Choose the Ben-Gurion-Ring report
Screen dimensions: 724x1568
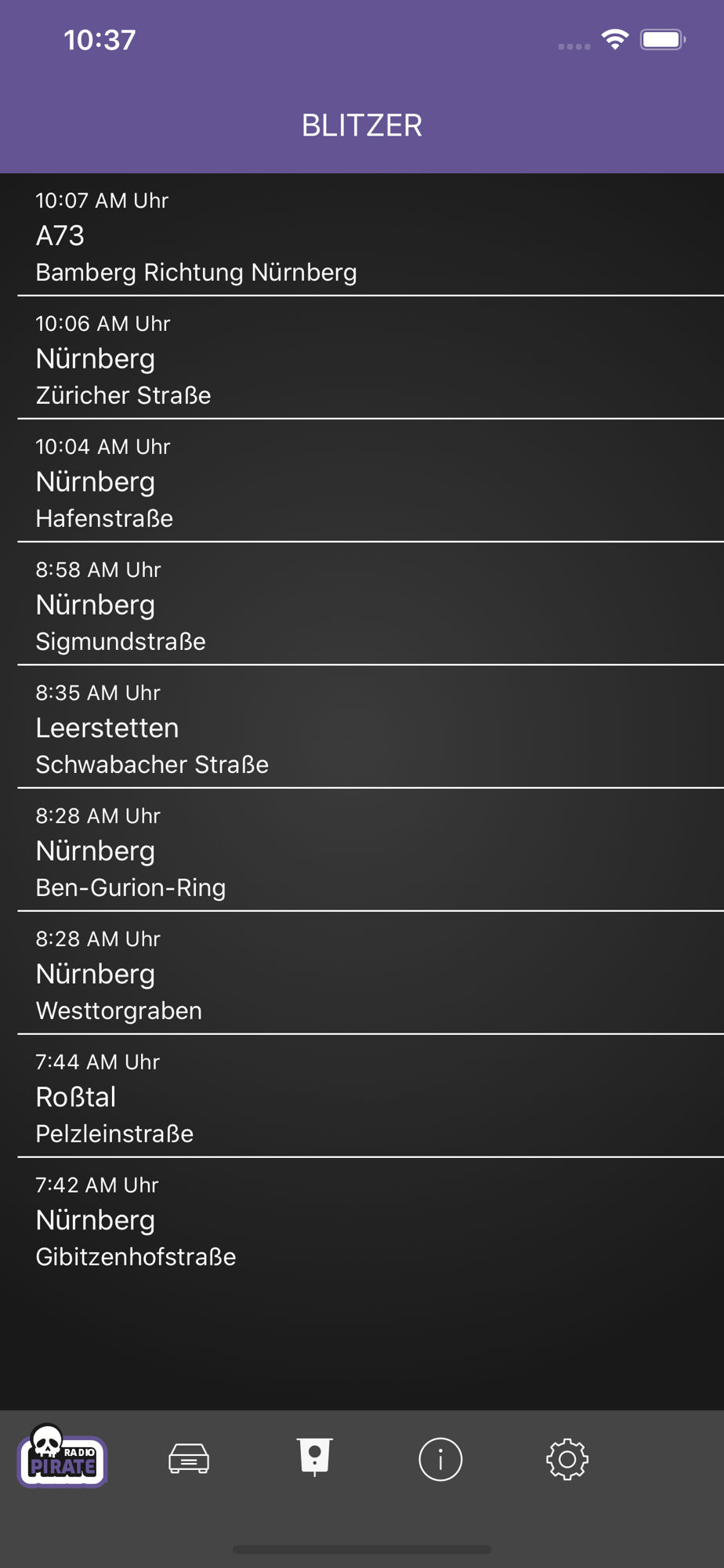(x=362, y=851)
